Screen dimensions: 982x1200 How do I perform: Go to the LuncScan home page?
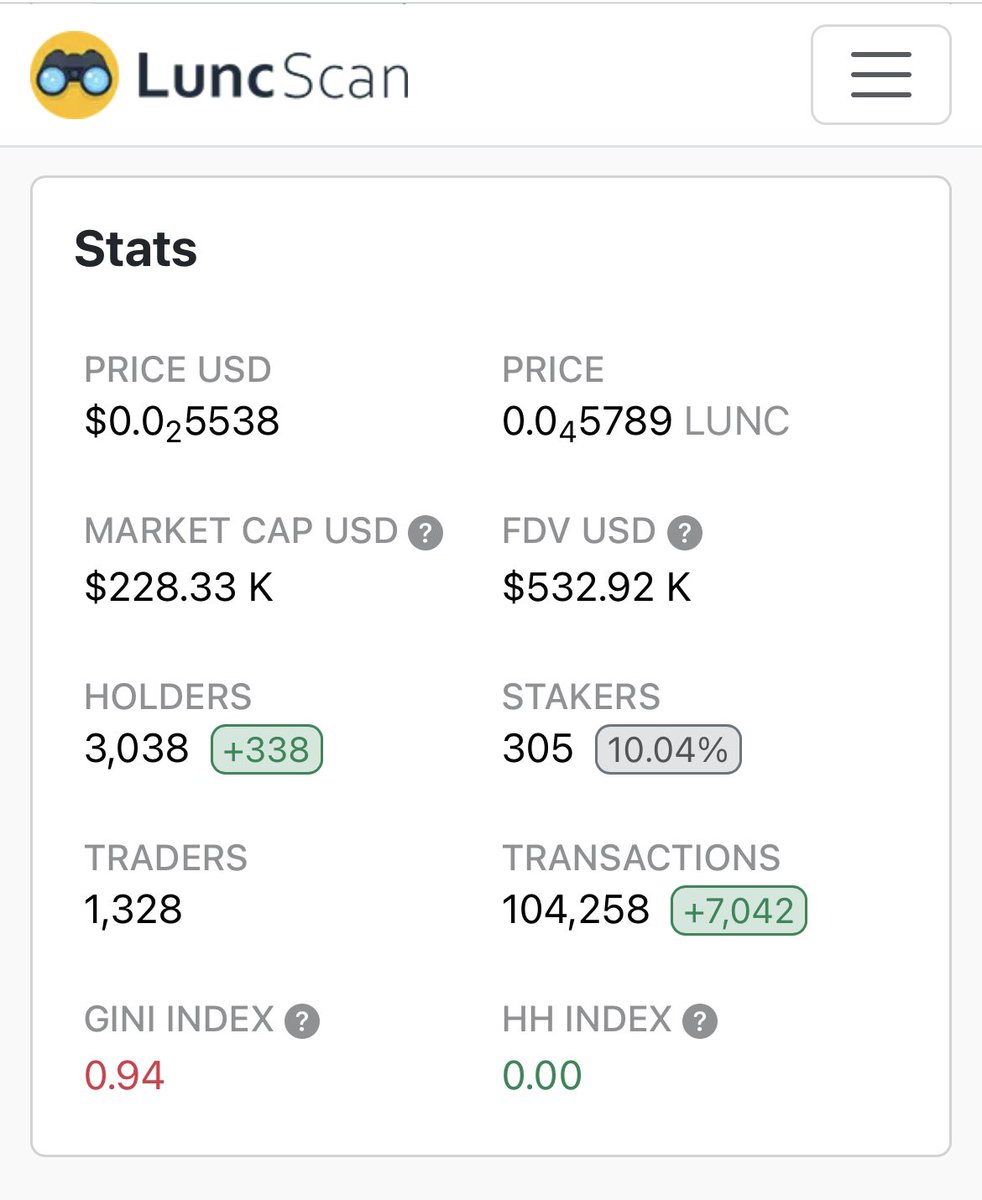[220, 75]
